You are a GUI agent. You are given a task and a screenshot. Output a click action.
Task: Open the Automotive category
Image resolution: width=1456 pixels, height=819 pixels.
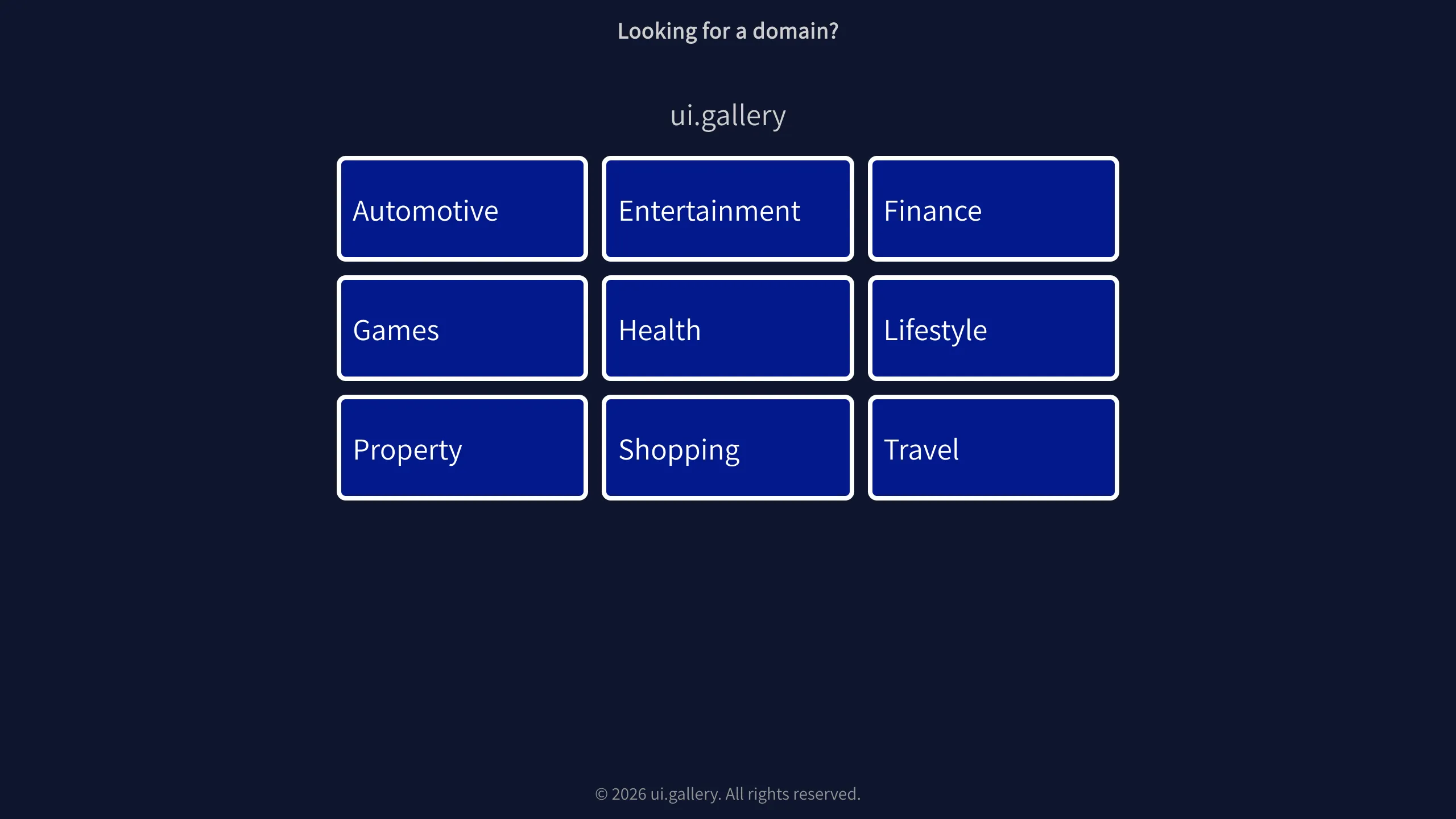(462, 209)
